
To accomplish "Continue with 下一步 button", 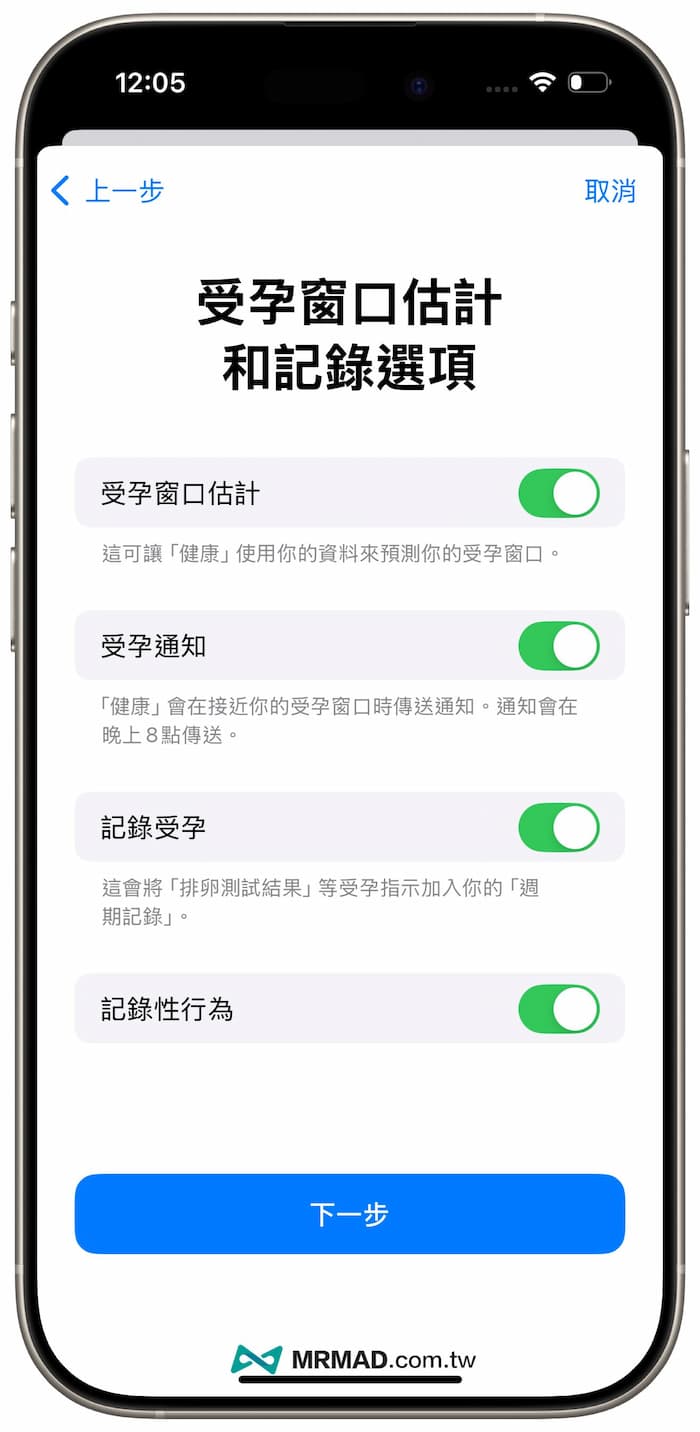I will pyautogui.click(x=350, y=1214).
